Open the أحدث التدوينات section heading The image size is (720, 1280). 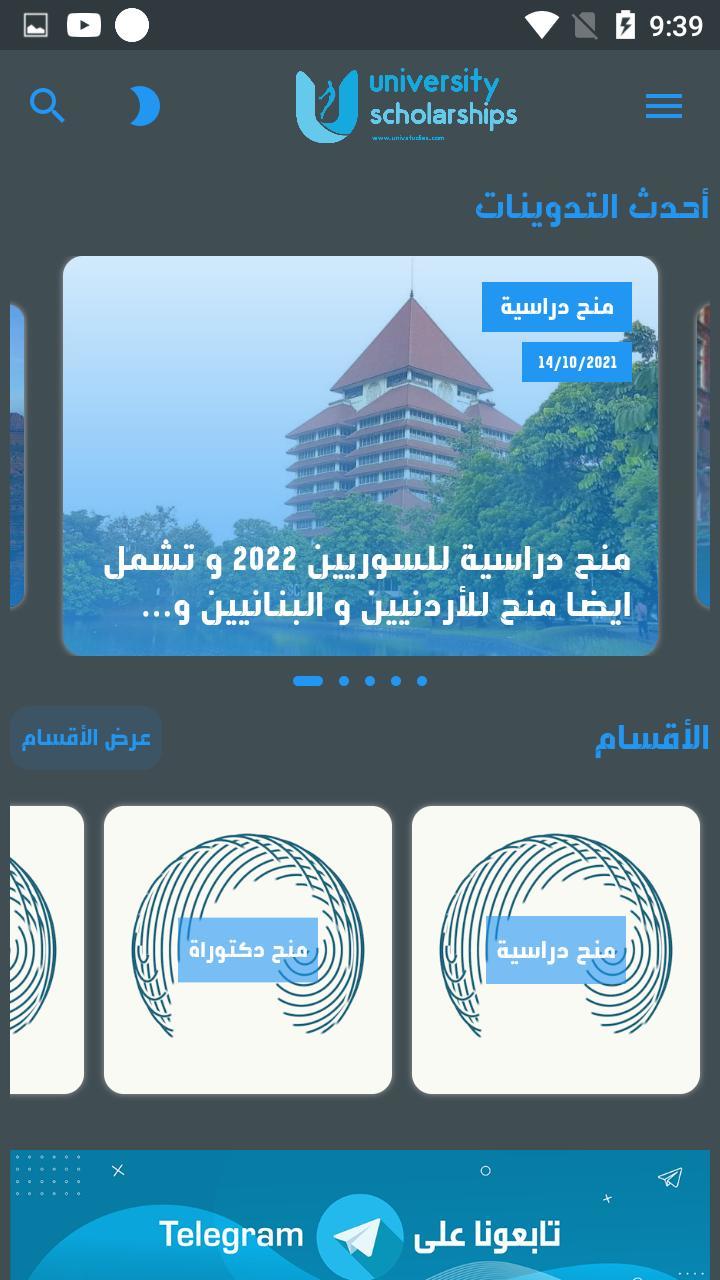pos(590,207)
